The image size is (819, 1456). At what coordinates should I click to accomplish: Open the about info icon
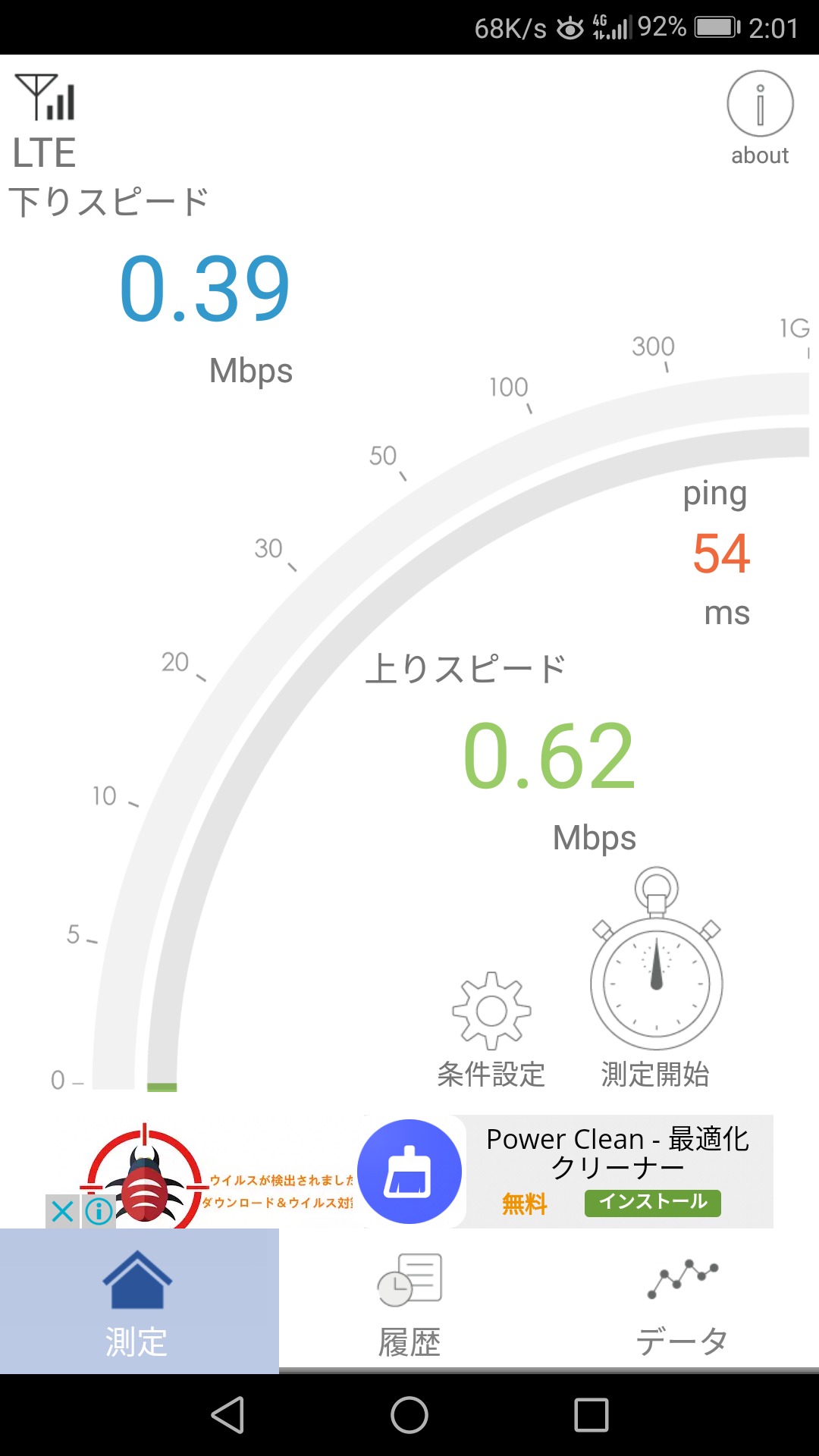pos(760,105)
